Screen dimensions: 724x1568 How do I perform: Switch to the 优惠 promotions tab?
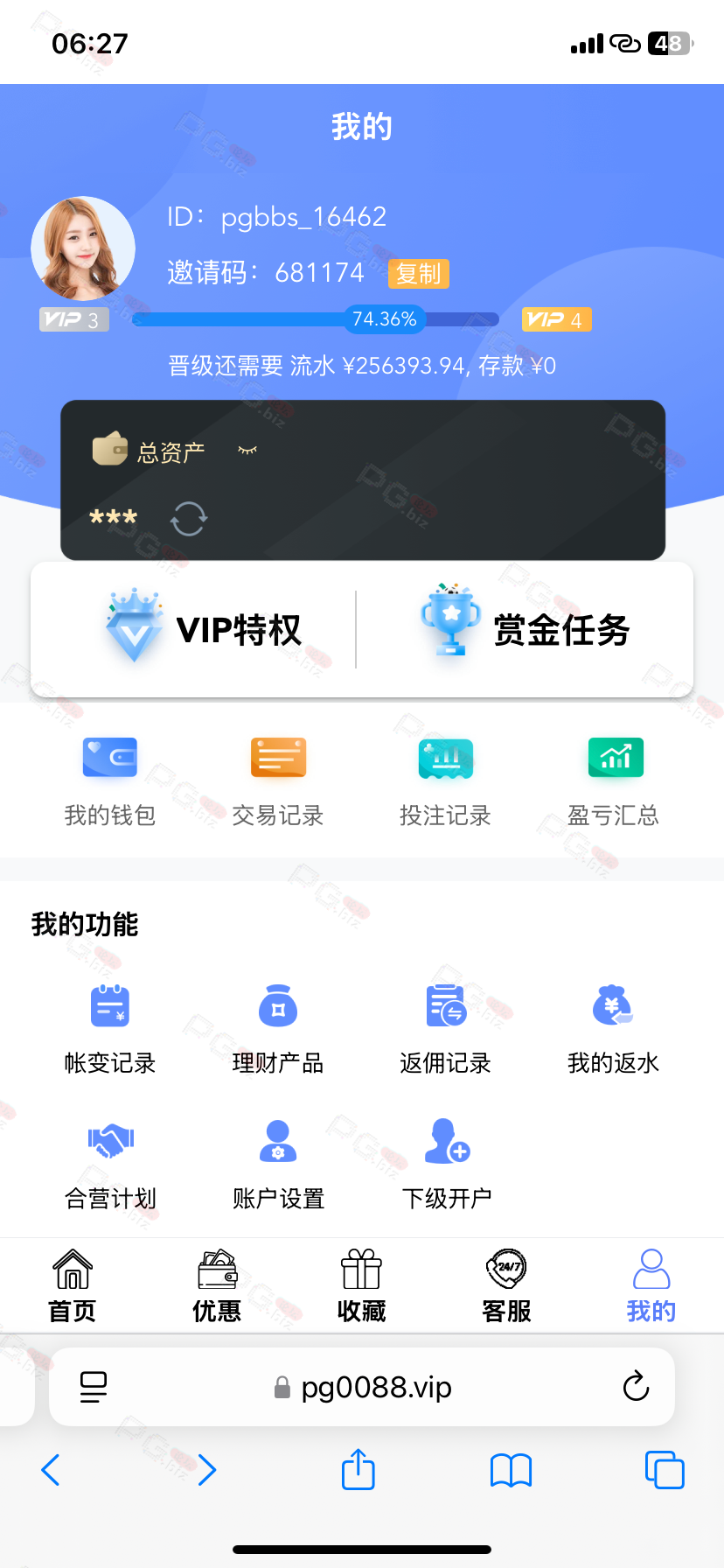point(217,1285)
